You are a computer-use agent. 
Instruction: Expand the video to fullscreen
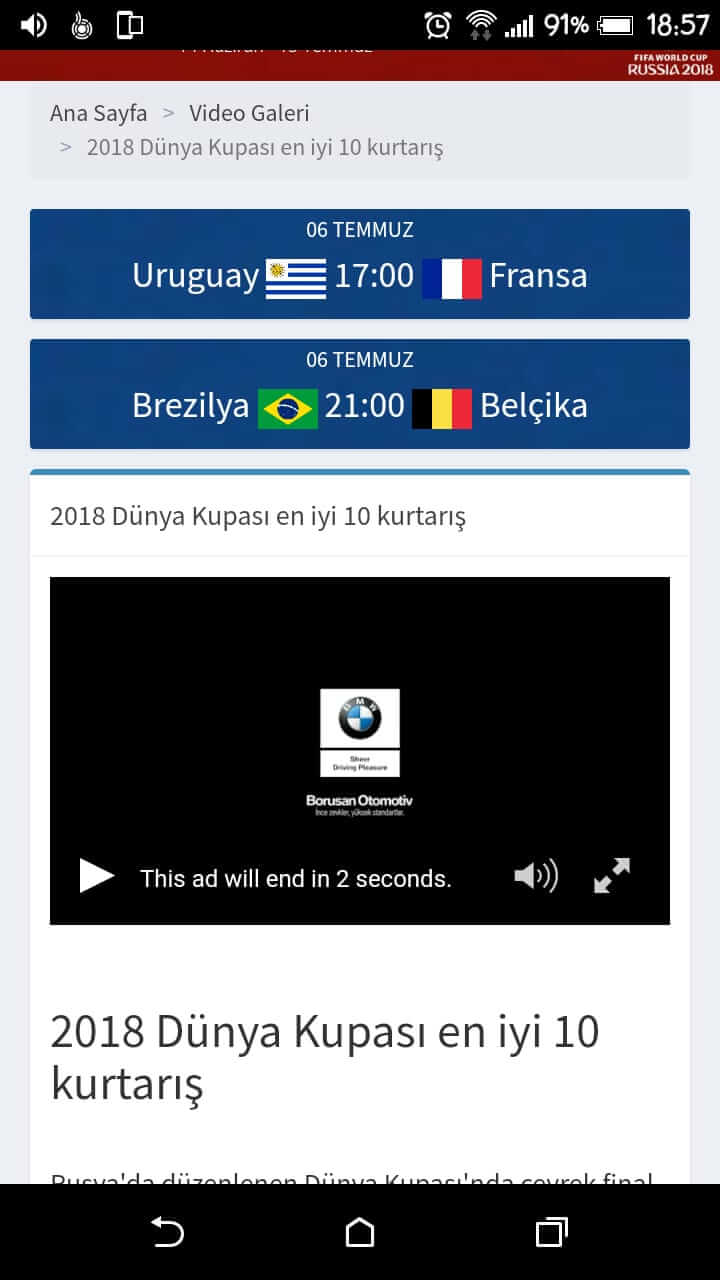612,876
